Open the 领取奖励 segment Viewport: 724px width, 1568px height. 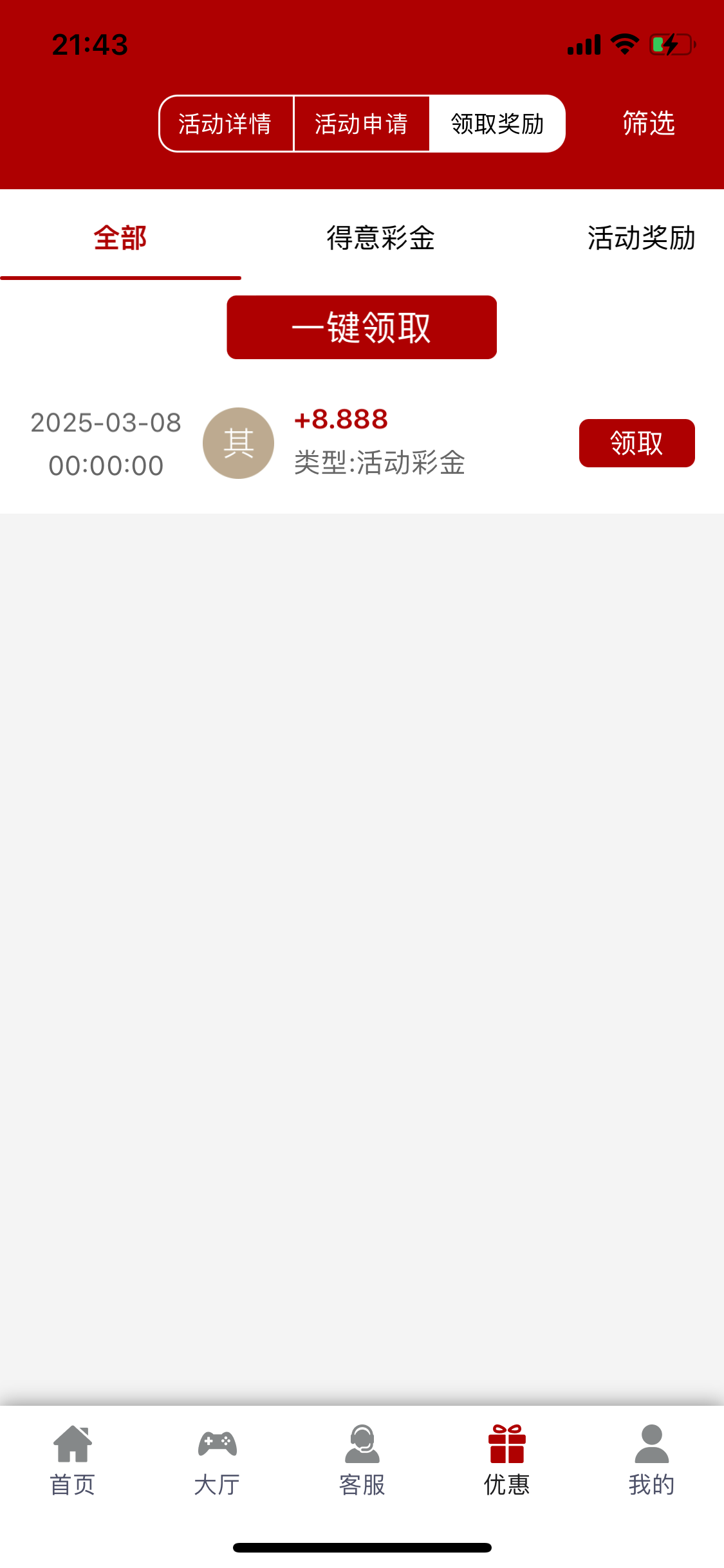click(x=497, y=124)
